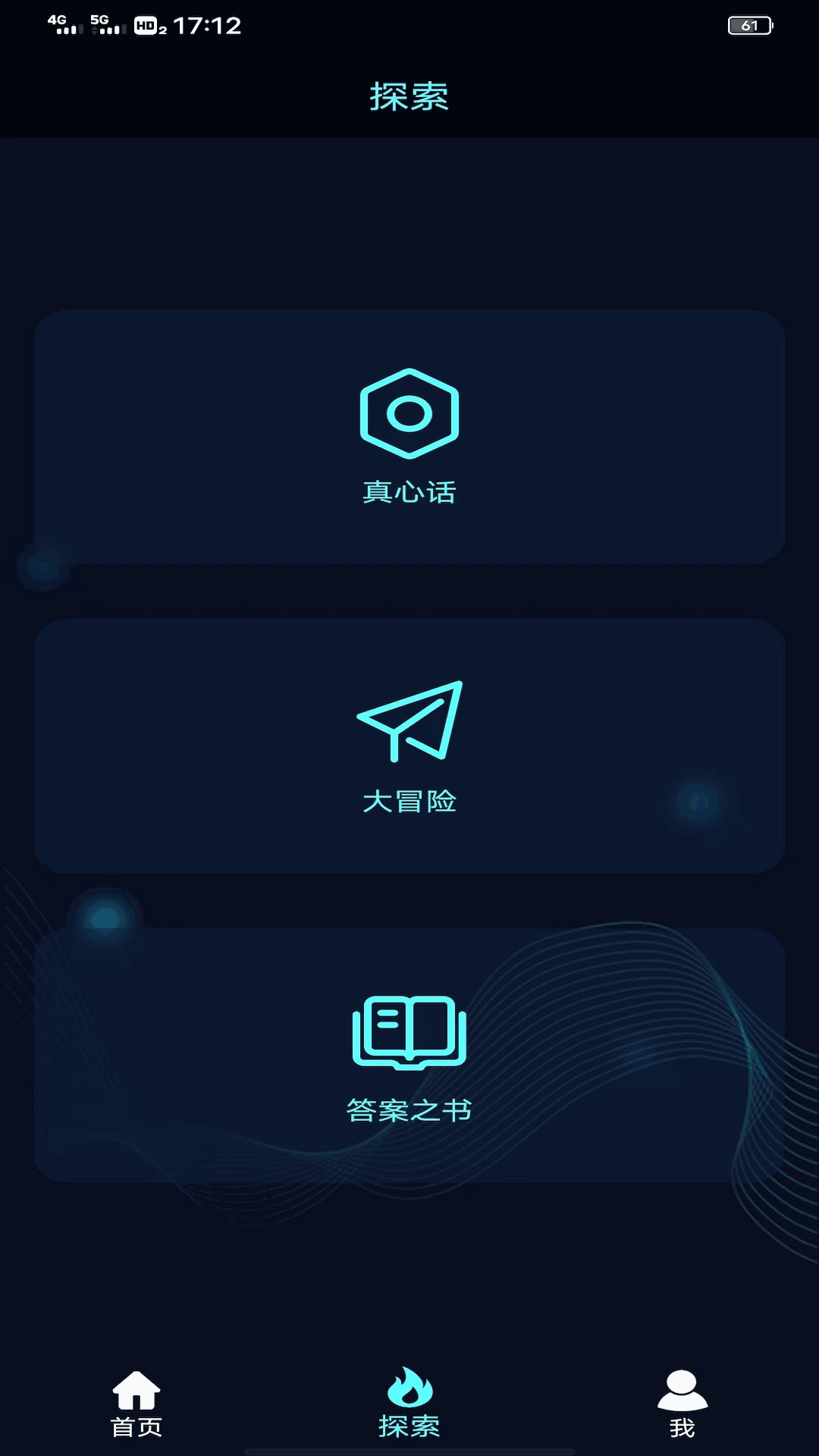Image resolution: width=819 pixels, height=1456 pixels.
Task: Open the 答案之书 card
Action: (409, 1056)
